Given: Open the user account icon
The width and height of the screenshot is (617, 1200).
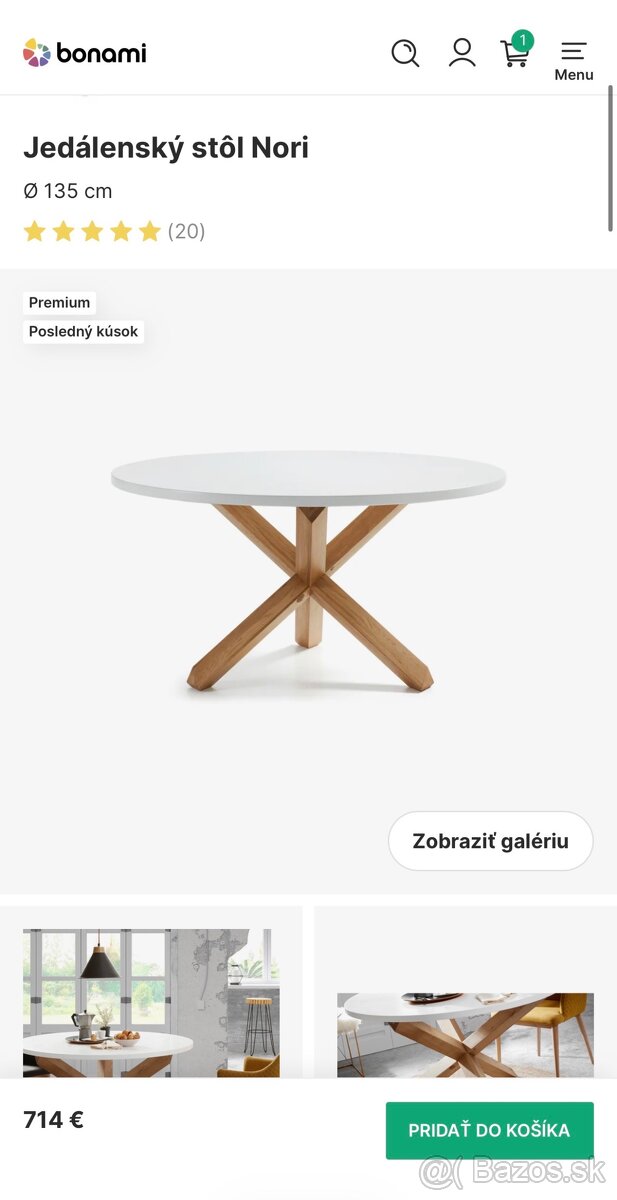Looking at the screenshot, I should 462,52.
